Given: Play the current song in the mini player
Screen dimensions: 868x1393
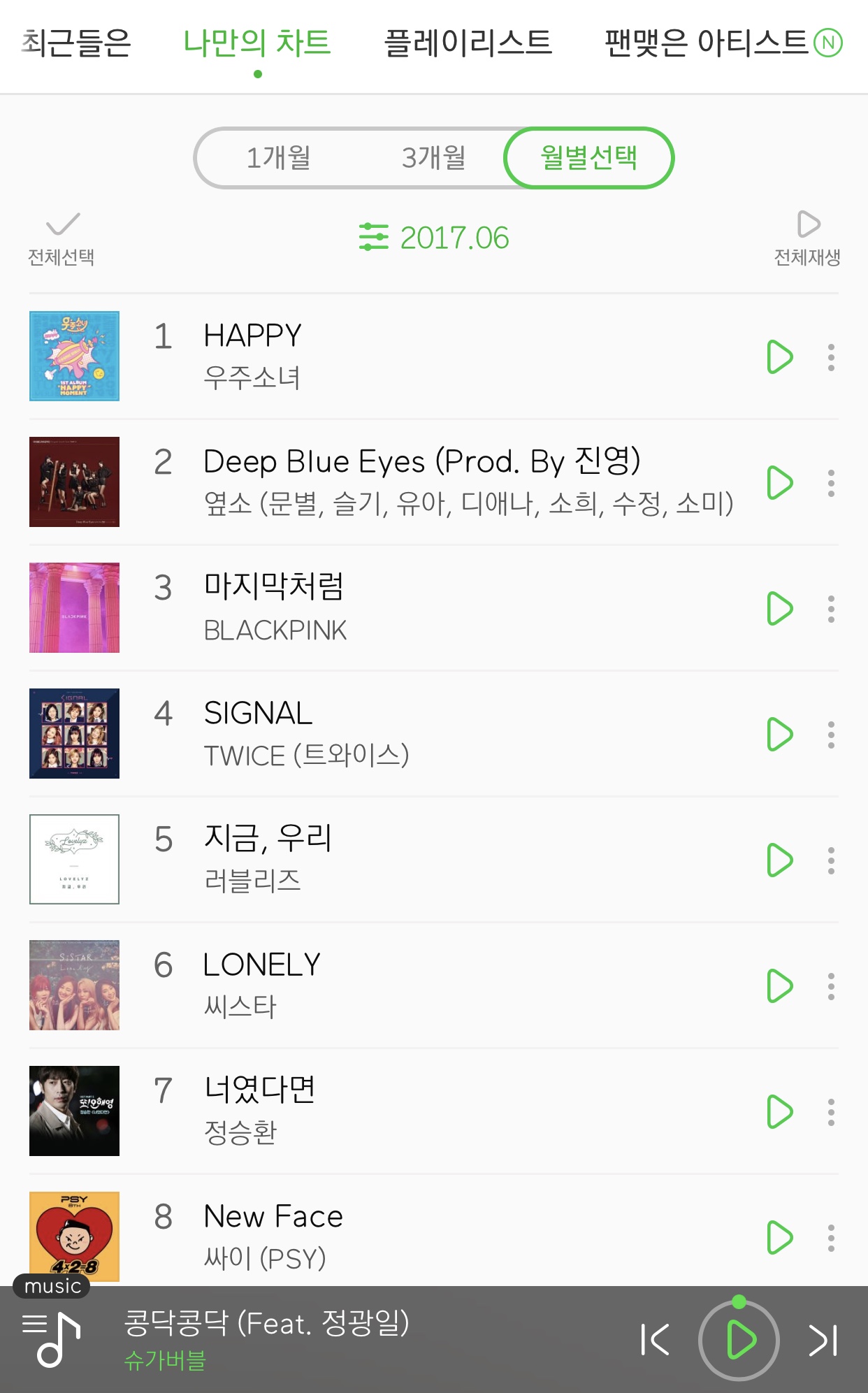Looking at the screenshot, I should click(x=739, y=1340).
